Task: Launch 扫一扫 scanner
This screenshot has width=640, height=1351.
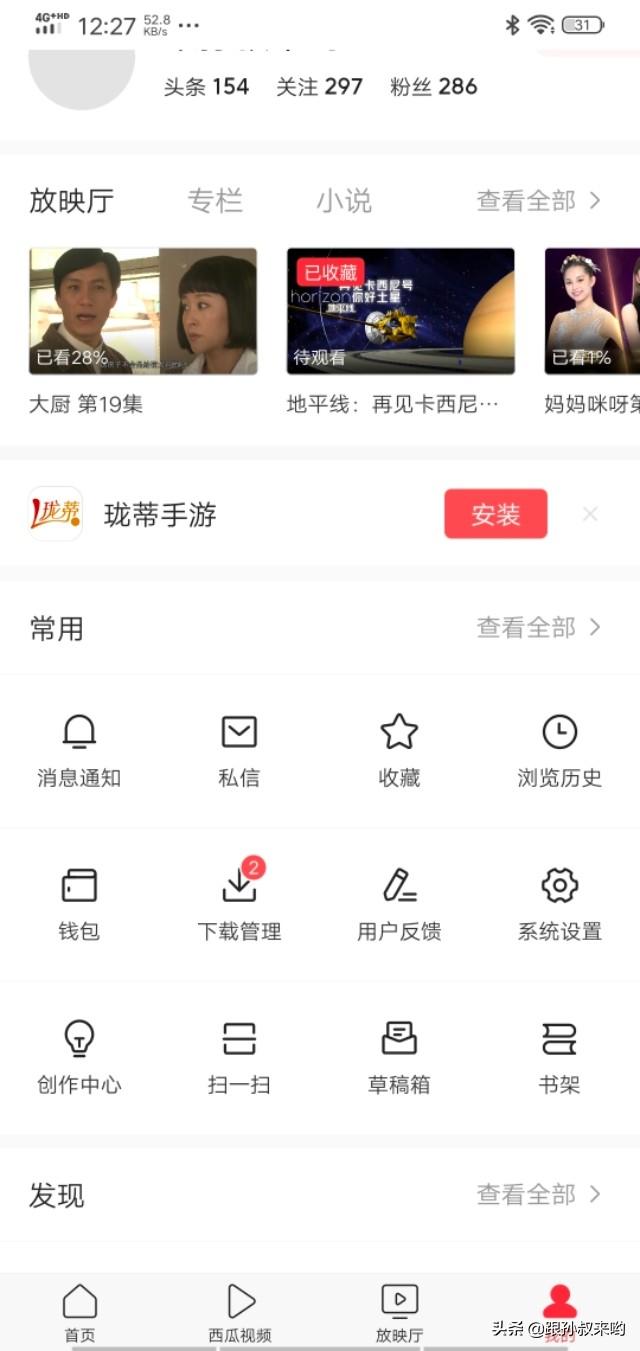Action: point(239,1058)
